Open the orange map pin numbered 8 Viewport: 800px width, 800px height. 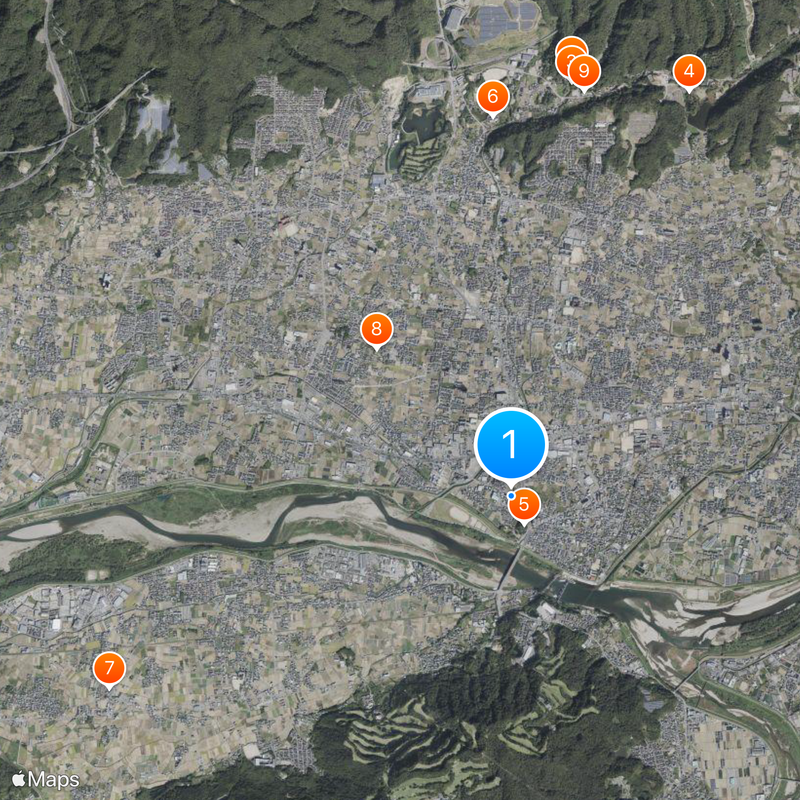coord(376,329)
